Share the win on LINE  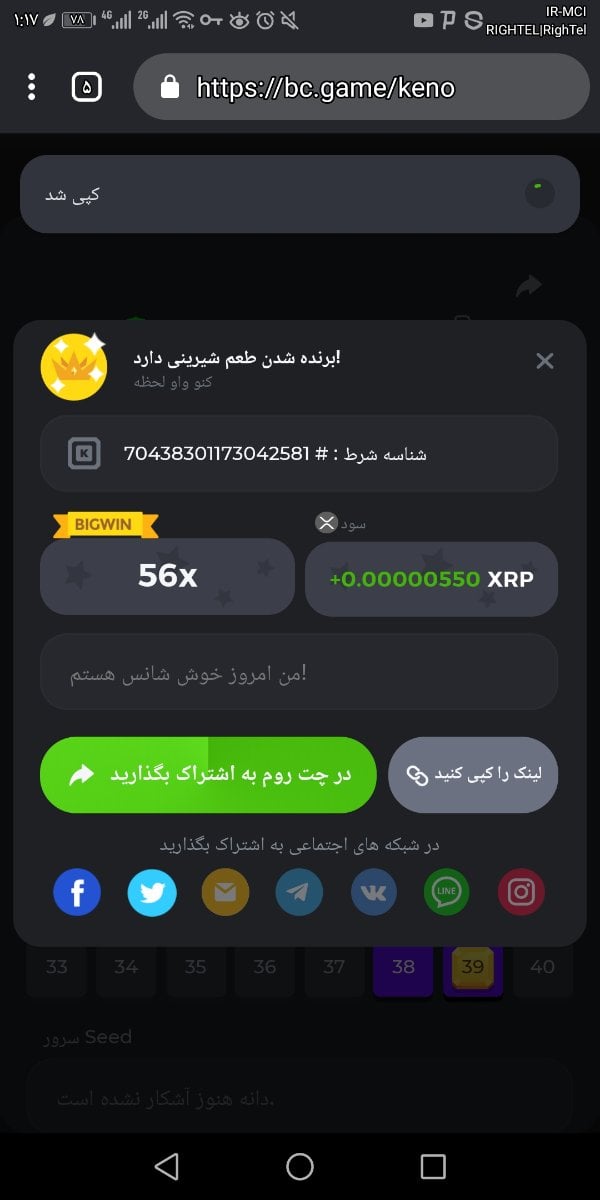coord(446,892)
